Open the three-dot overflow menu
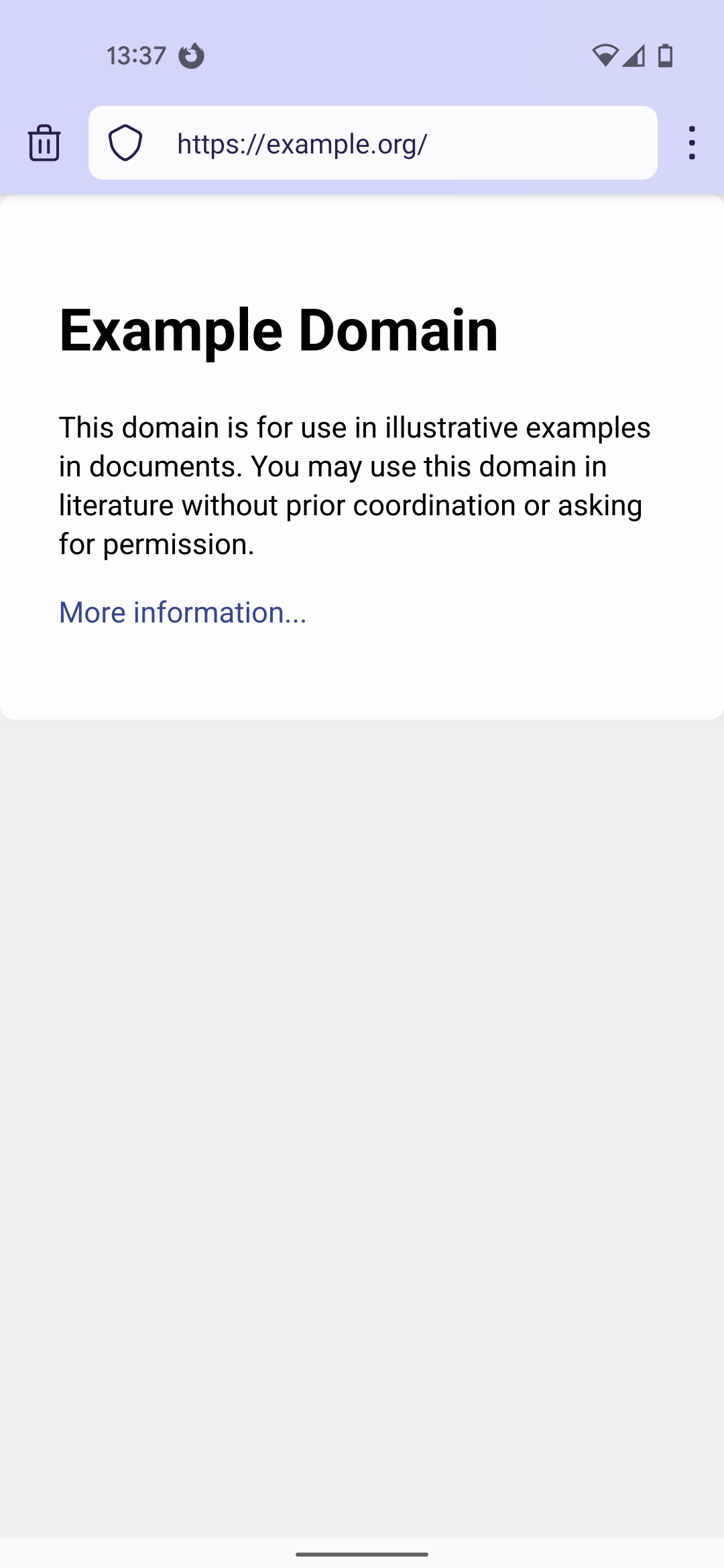Viewport: 724px width, 1568px height. click(692, 143)
